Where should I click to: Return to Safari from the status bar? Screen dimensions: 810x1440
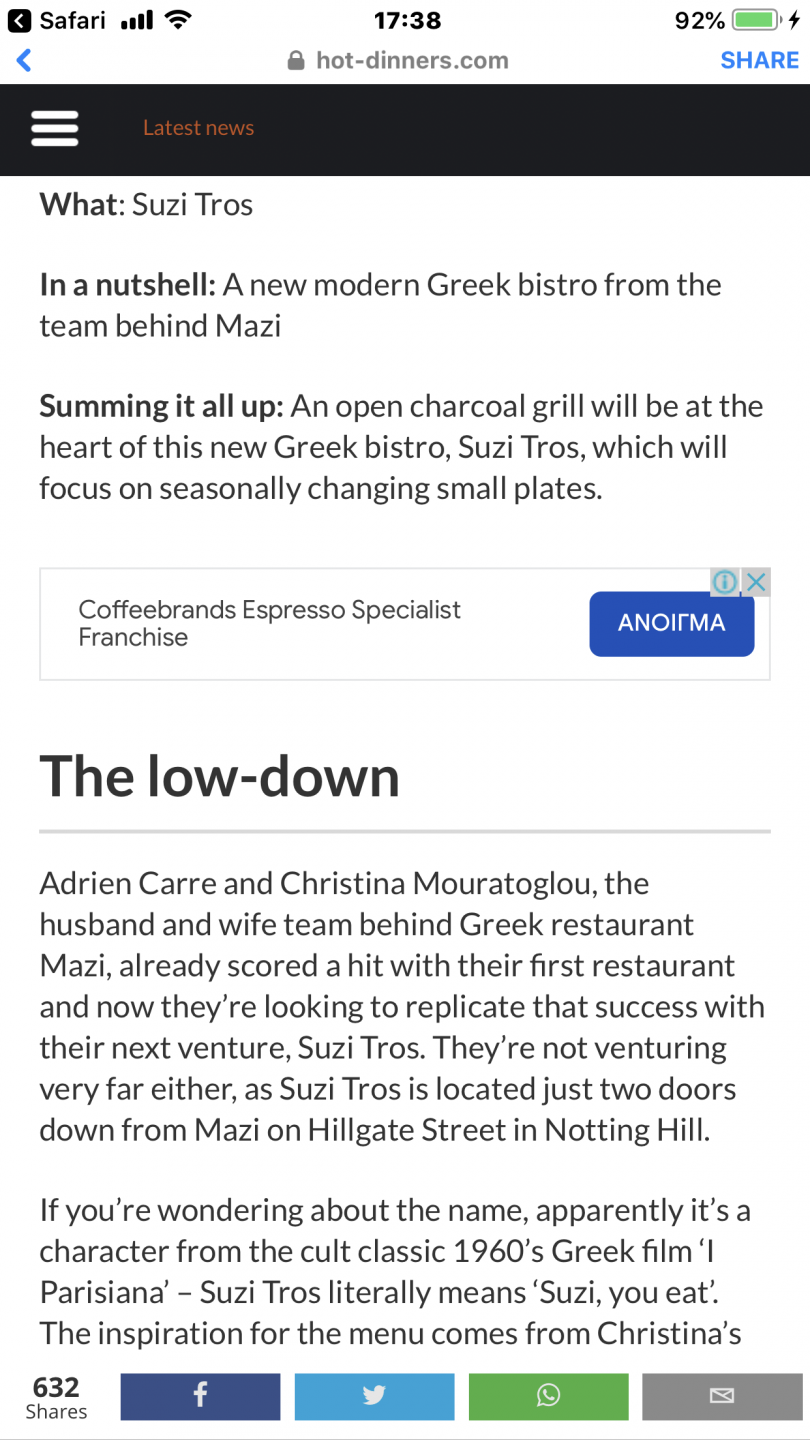point(56,20)
